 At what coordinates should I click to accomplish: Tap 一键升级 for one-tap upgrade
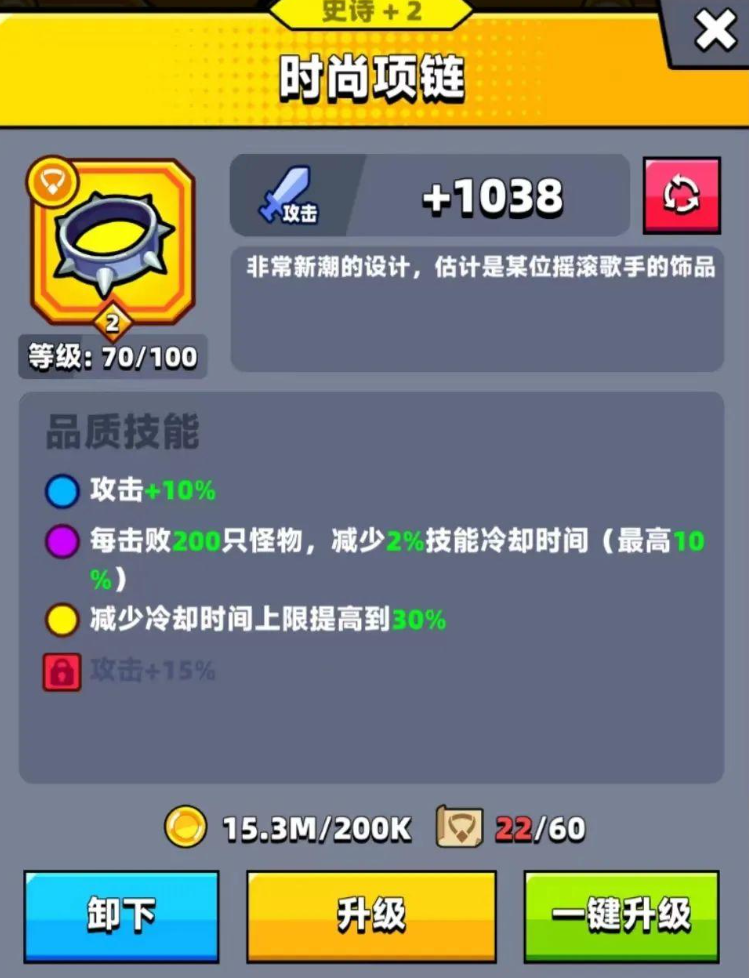pyautogui.click(x=621, y=915)
